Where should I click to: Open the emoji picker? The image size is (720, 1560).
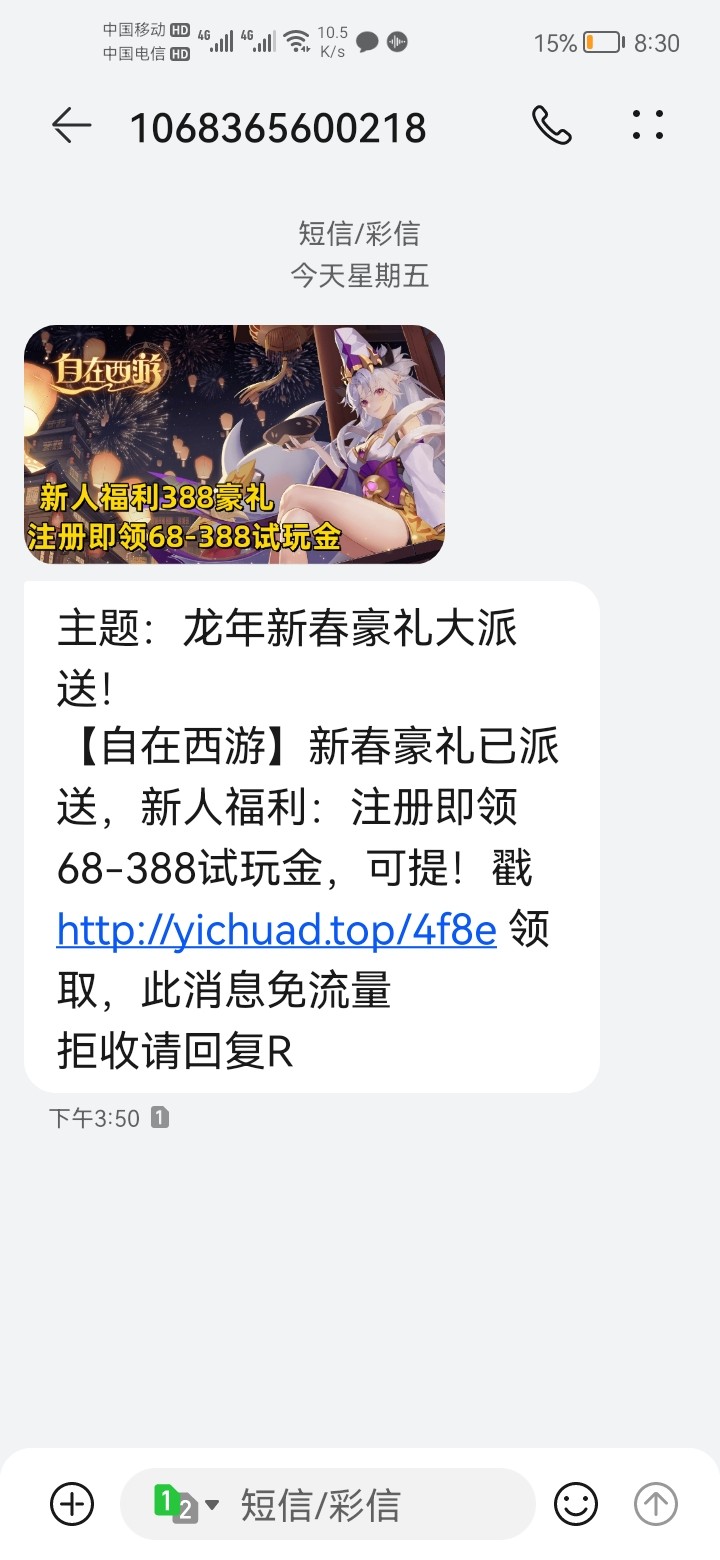(576, 1504)
